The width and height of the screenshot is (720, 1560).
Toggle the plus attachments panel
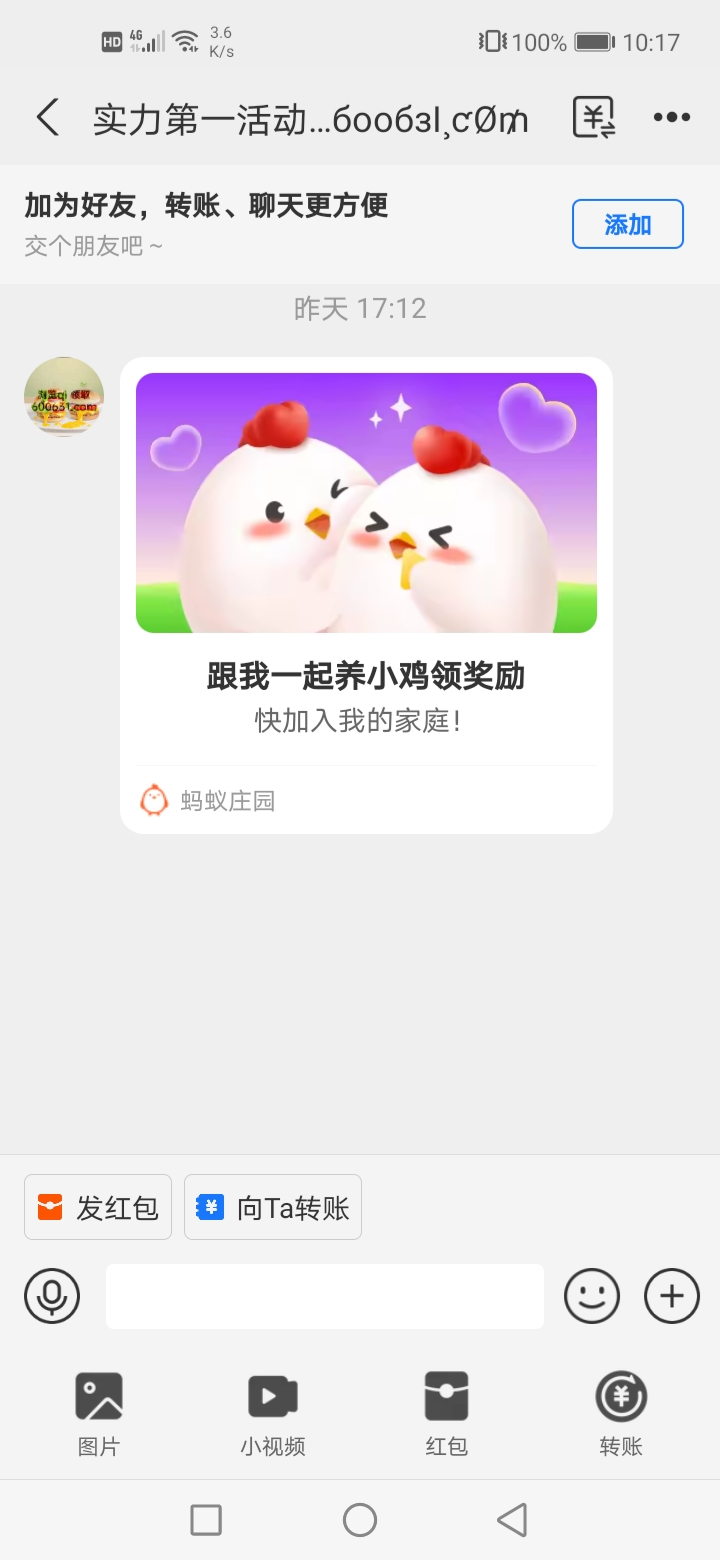(x=671, y=1296)
